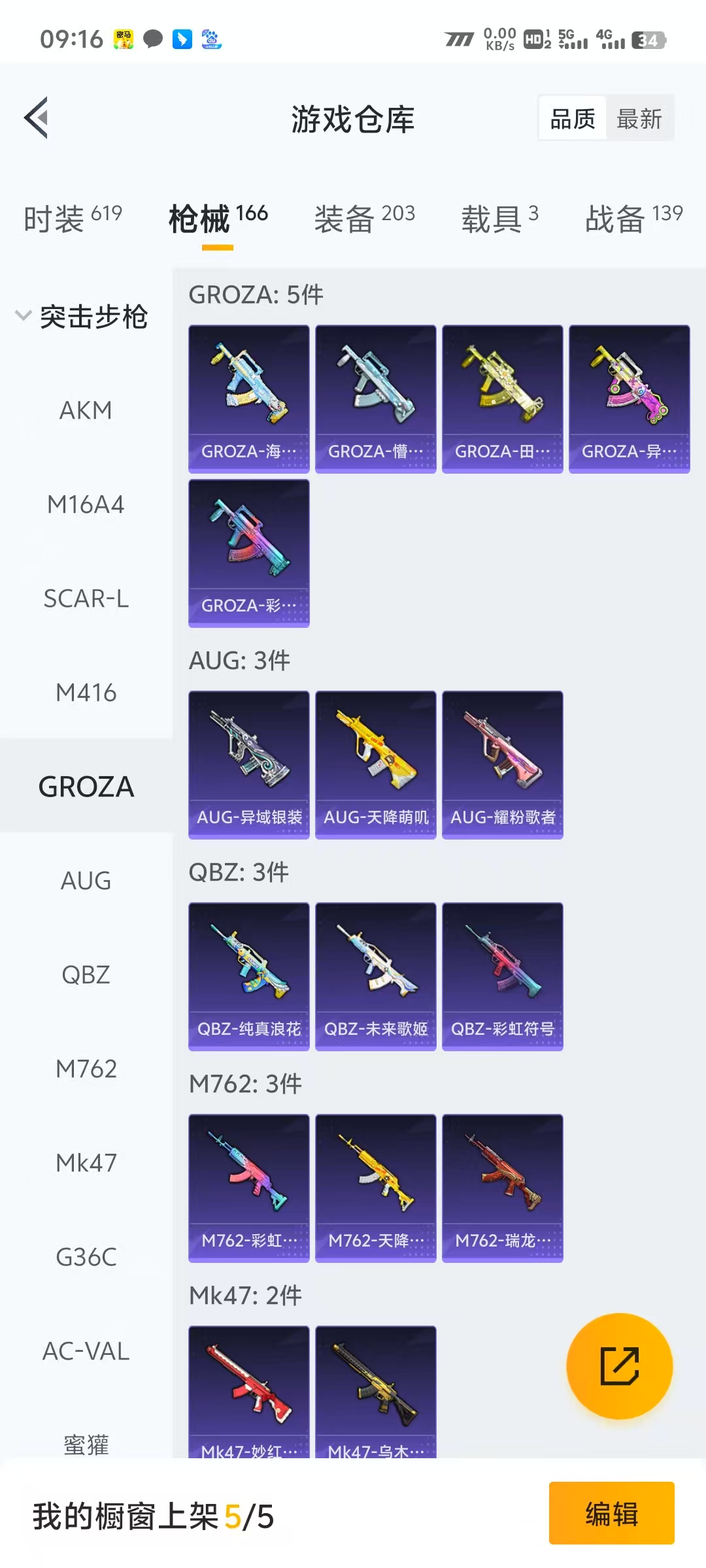View the AUG-天降萌叽 skin
Screen dimensions: 706x1568
[x=376, y=764]
